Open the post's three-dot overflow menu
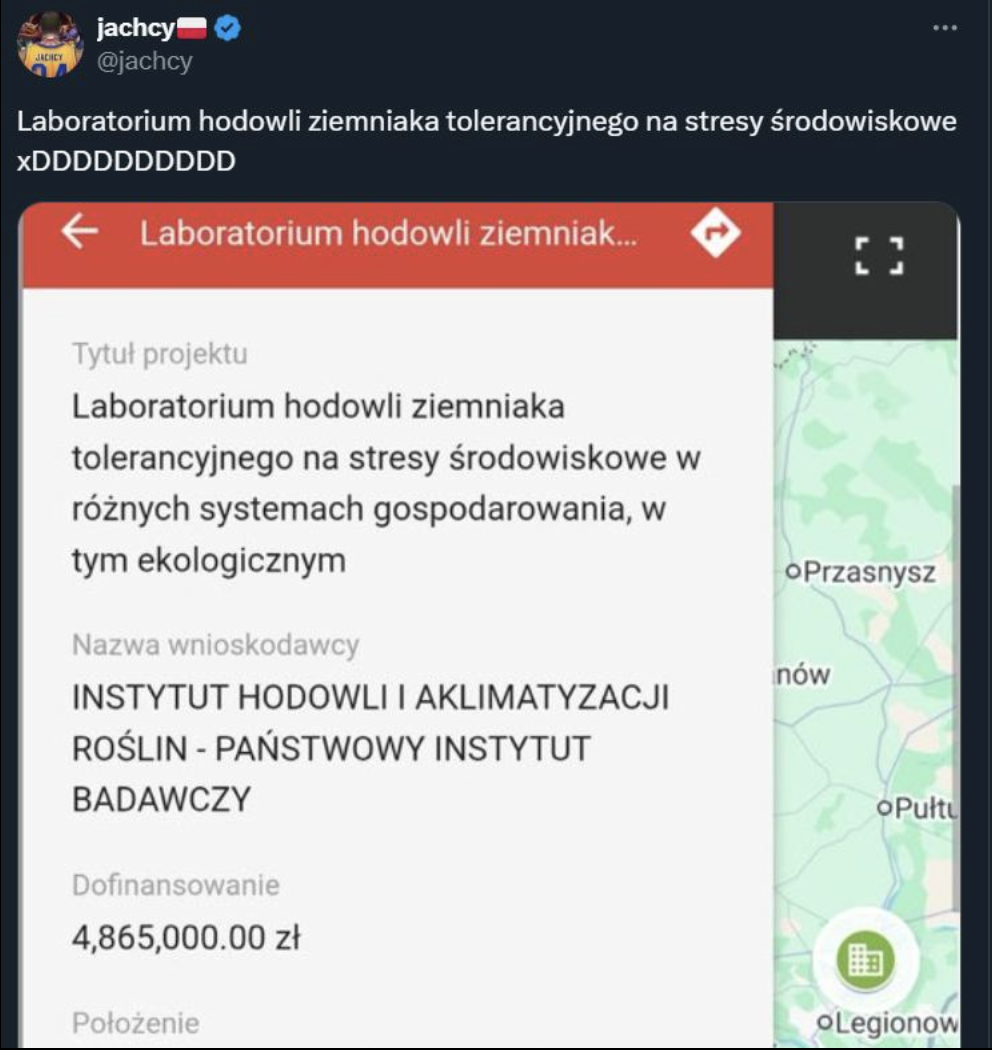992x1050 pixels. pyautogui.click(x=945, y=29)
